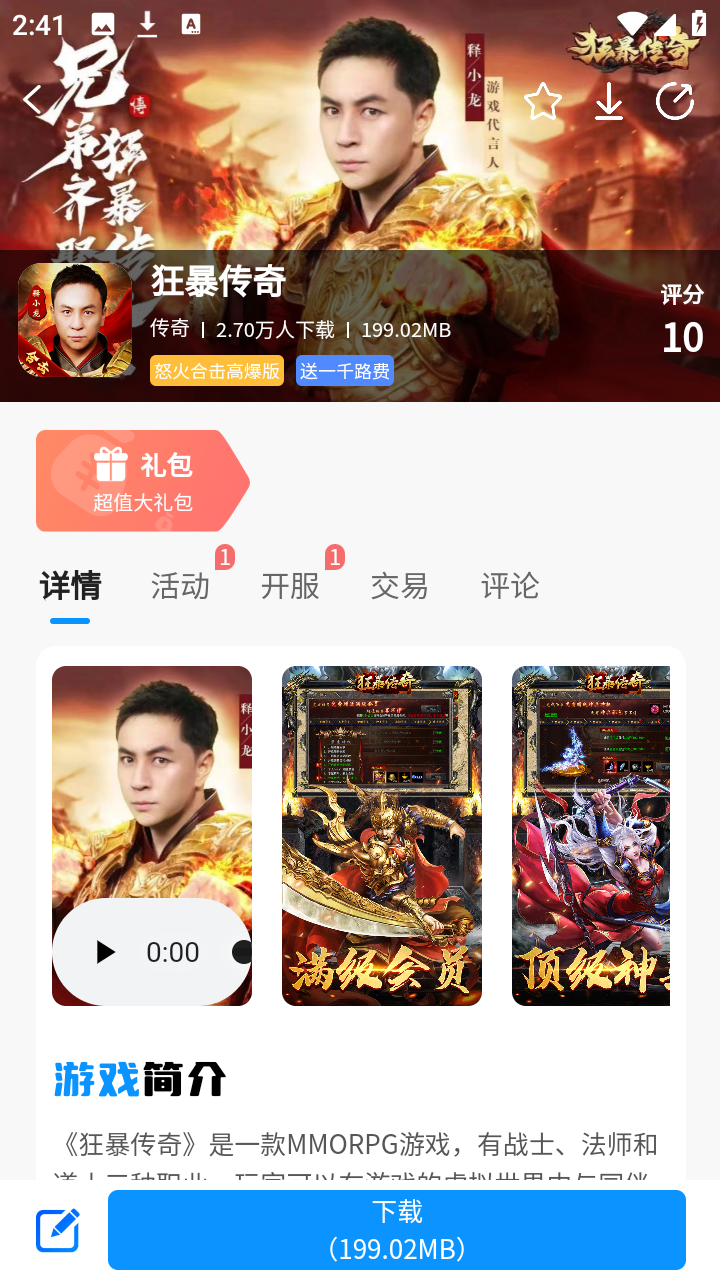This screenshot has height=1280, width=720.
Task: Write a review with the edit icon
Action: (57, 1231)
